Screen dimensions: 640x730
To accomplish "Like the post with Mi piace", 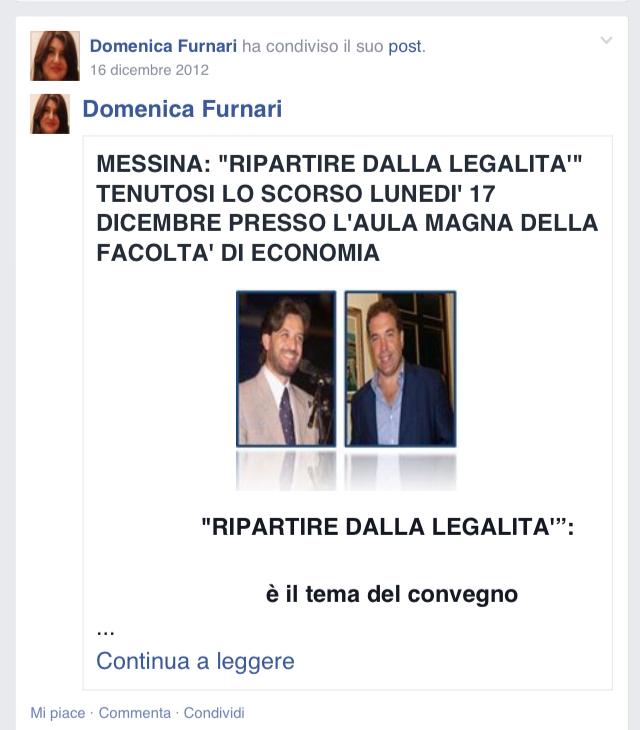I will pyautogui.click(x=57, y=713).
